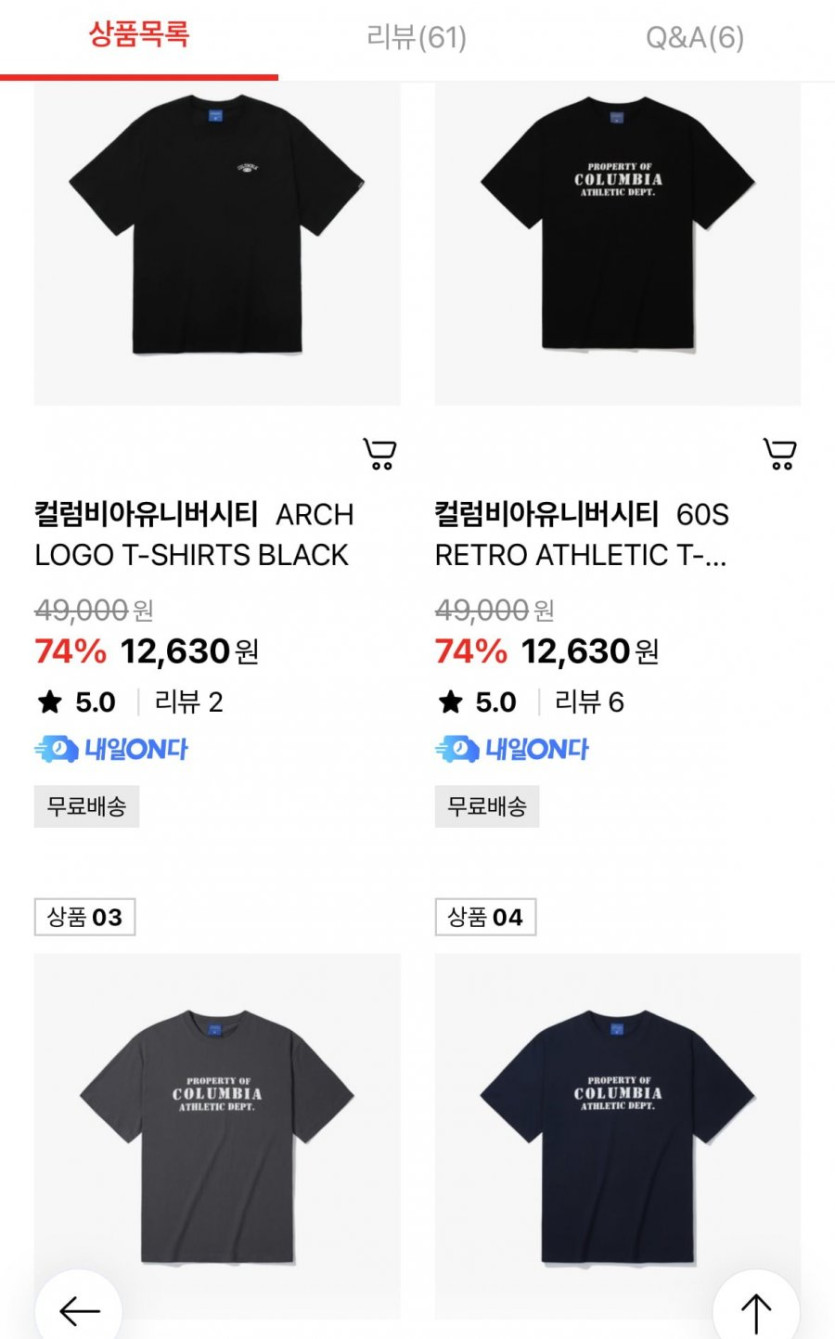The height and width of the screenshot is (1339, 835).
Task: Open the ARCH LOGO black t-shirt image
Action: tap(217, 242)
